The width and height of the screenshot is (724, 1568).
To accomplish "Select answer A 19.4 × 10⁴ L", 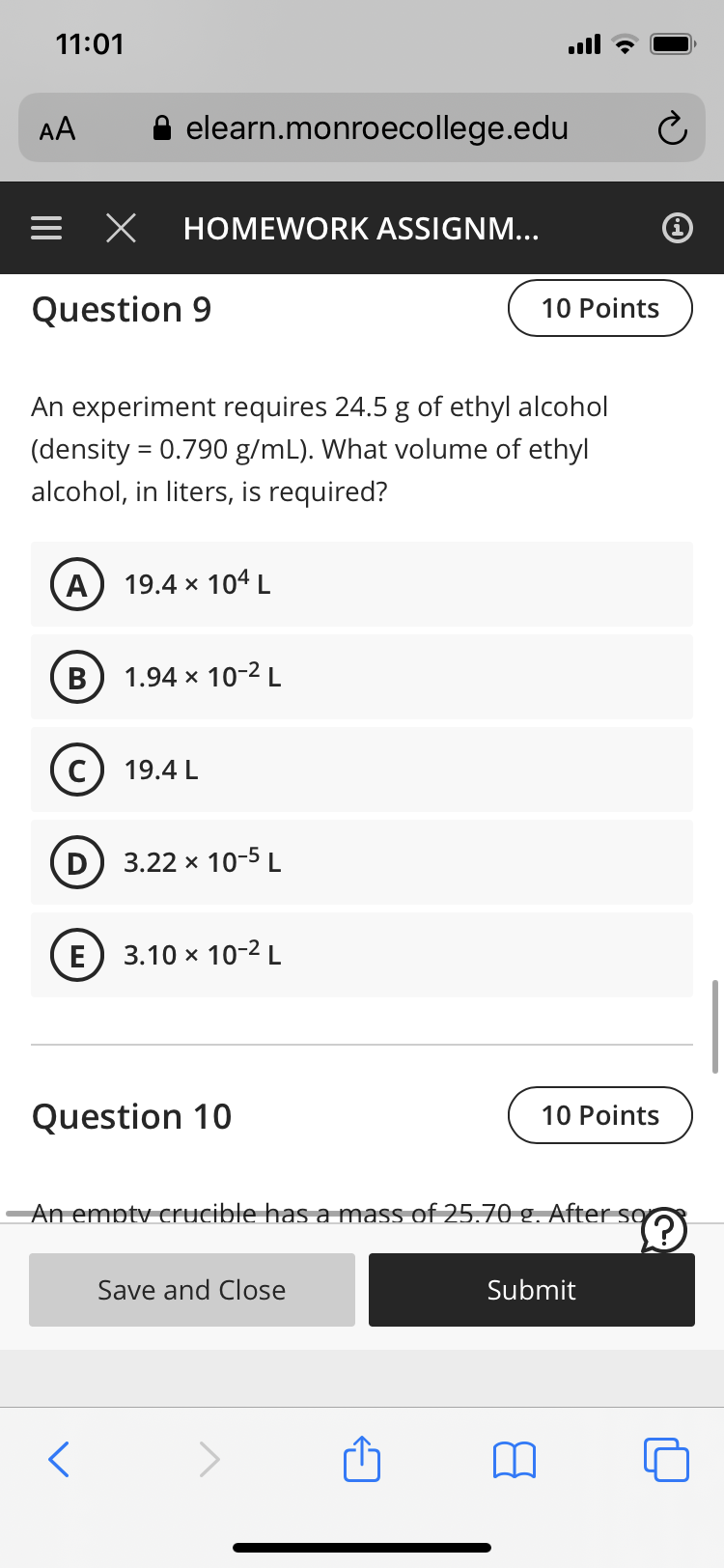I will point(362,584).
